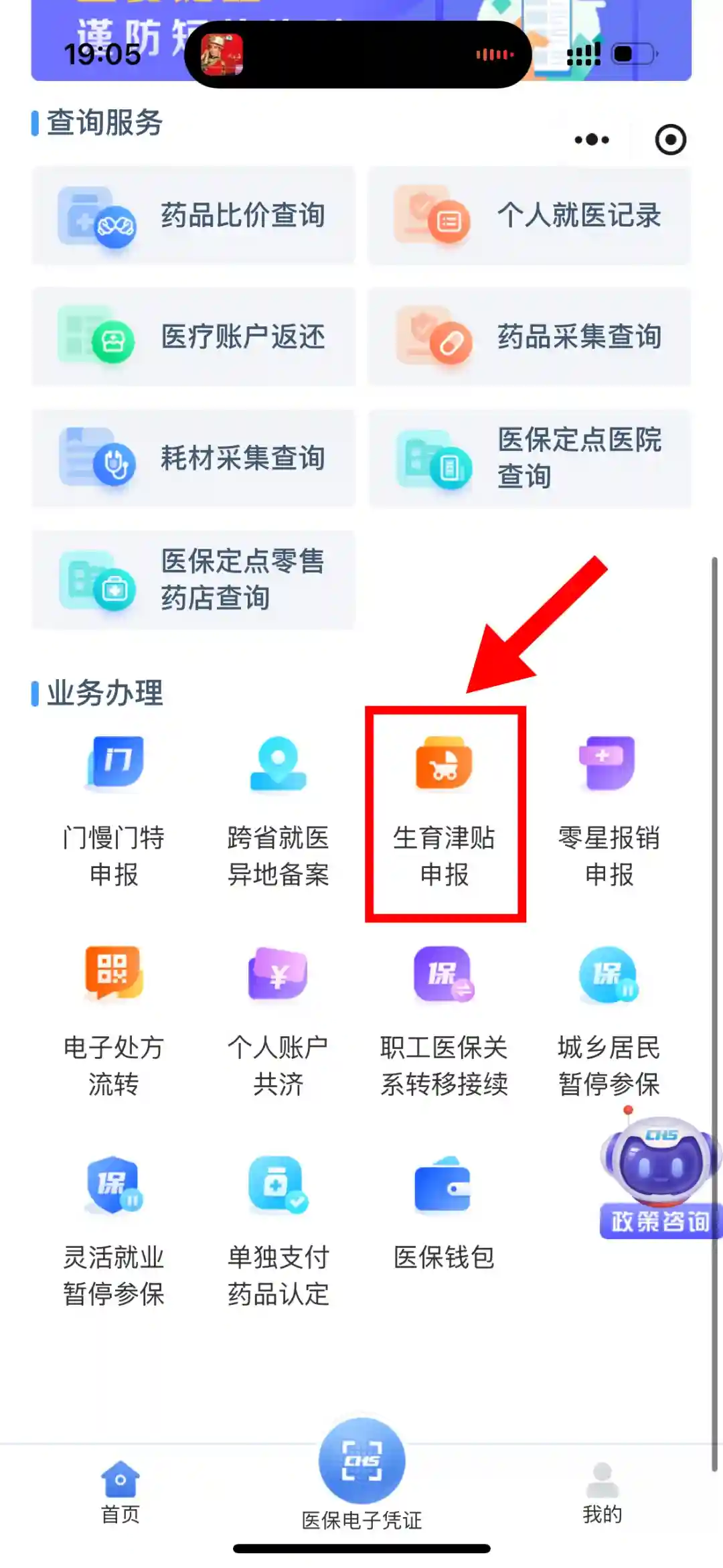Screen dimensions: 723x1568
Task: Select 生育津贴申报
Action: coord(445,810)
